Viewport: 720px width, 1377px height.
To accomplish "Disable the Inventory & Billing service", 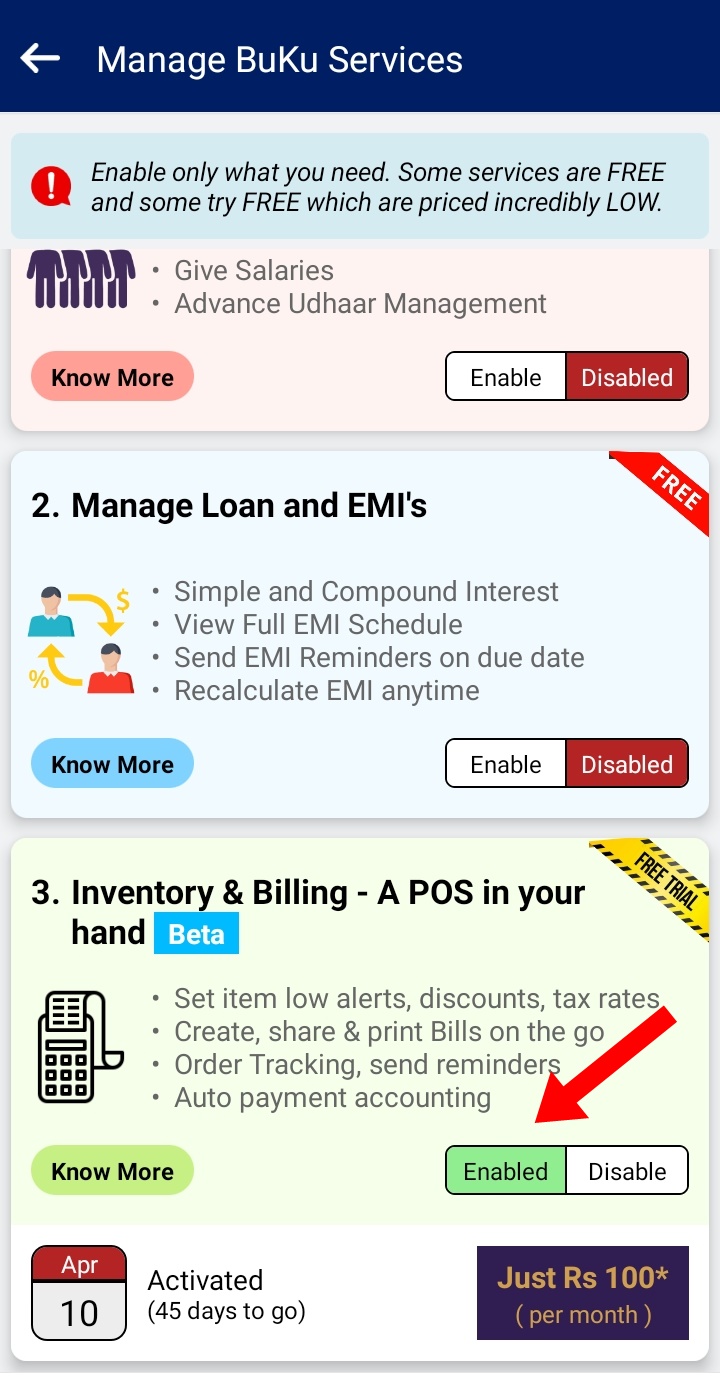I will coord(627,1171).
